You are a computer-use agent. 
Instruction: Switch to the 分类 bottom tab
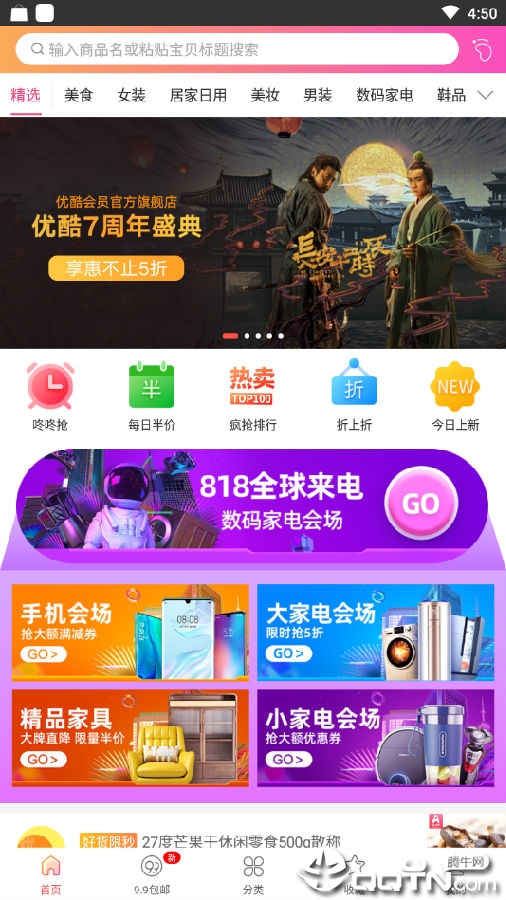point(253,874)
